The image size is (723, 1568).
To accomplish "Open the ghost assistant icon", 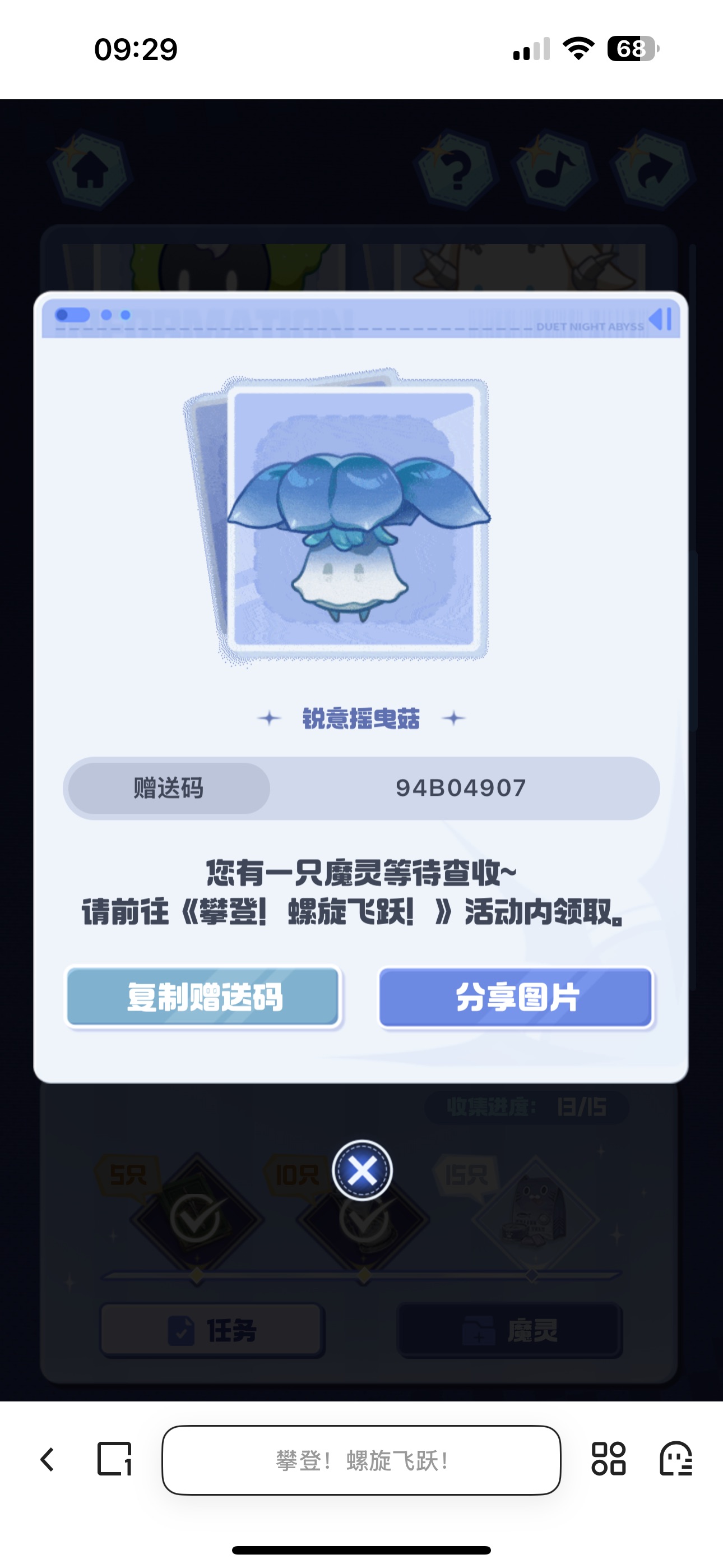I will [x=675, y=1459].
